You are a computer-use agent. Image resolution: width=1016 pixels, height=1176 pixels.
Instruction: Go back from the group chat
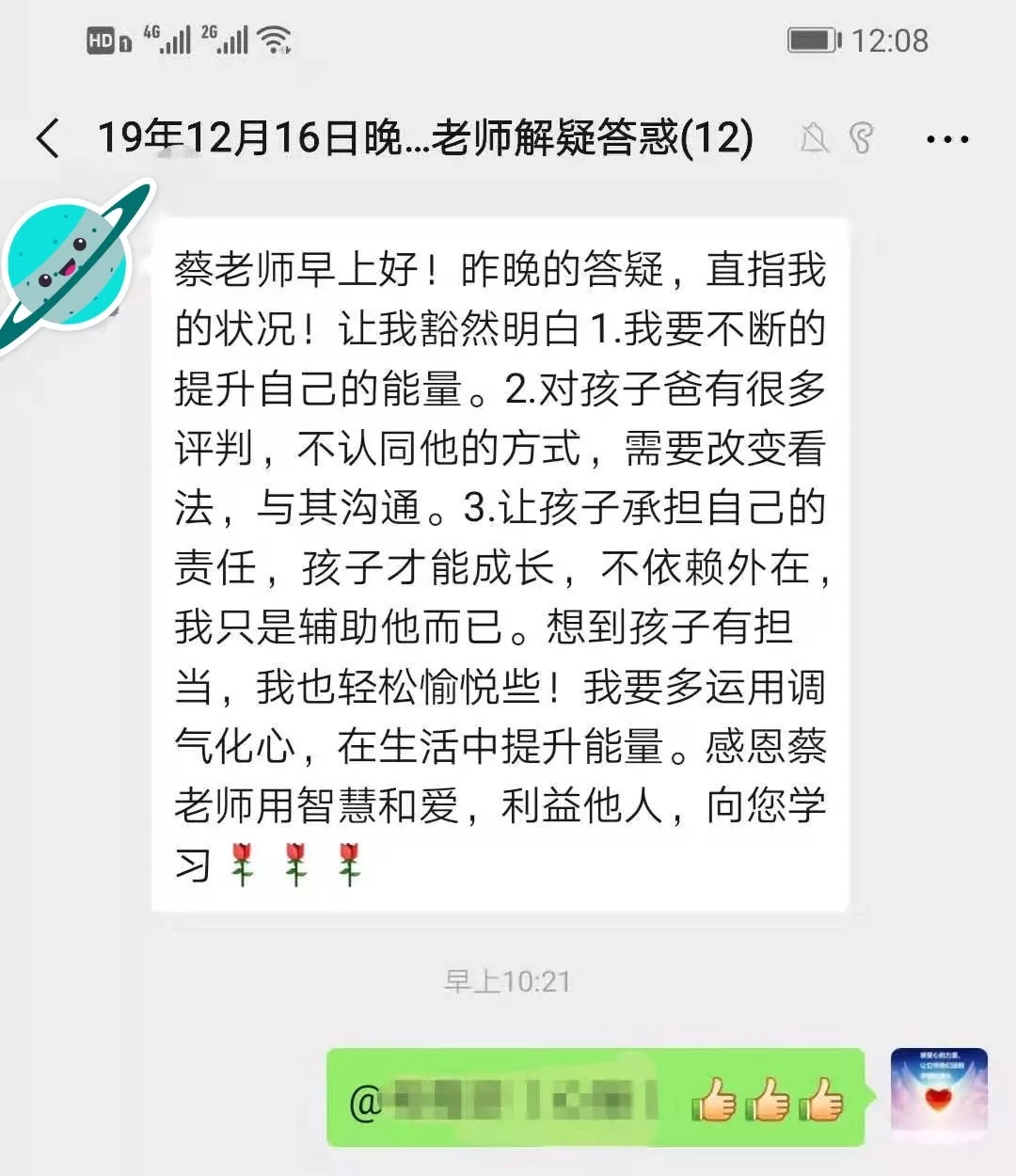pyautogui.click(x=49, y=138)
